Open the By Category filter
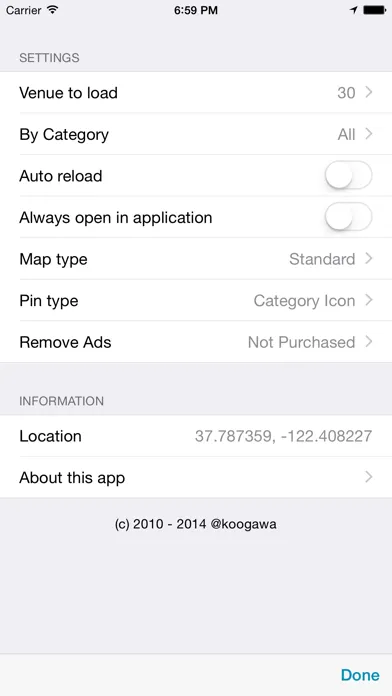This screenshot has width=392, height=696. point(196,134)
